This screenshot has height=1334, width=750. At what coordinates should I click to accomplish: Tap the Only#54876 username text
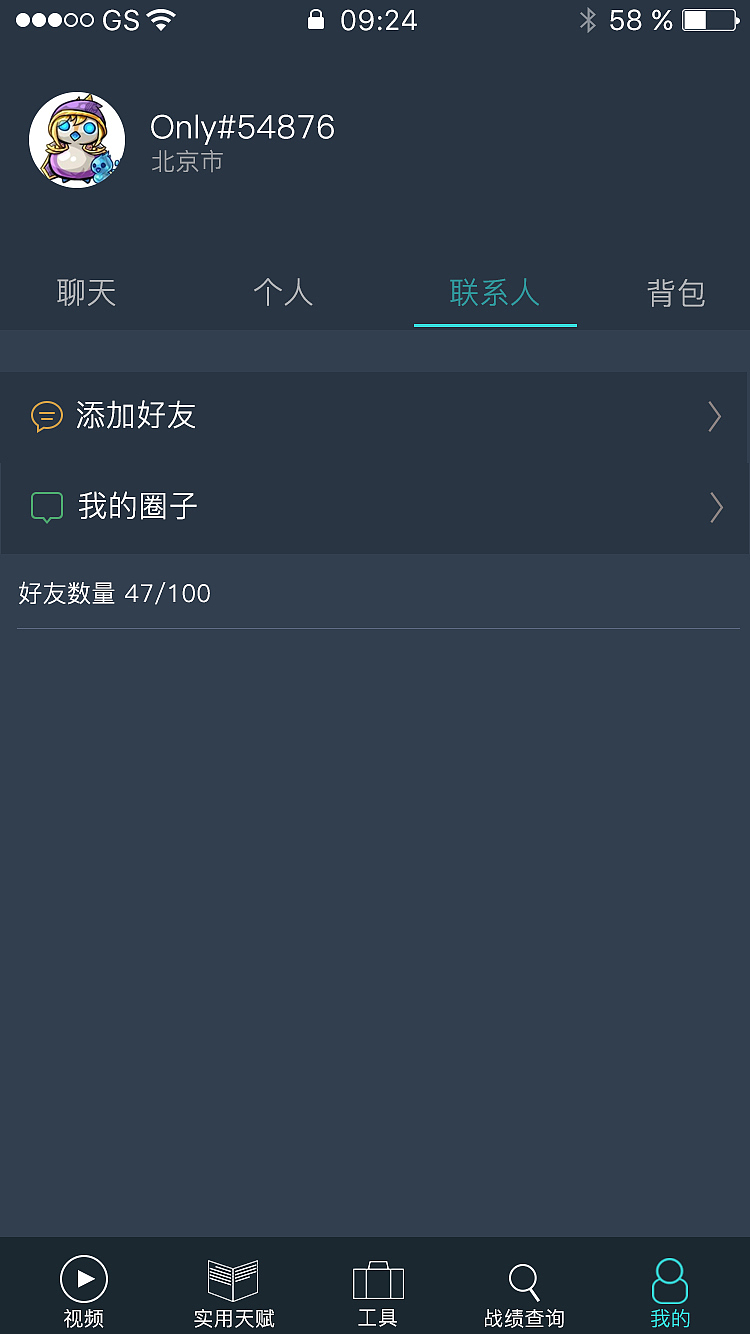pyautogui.click(x=242, y=127)
